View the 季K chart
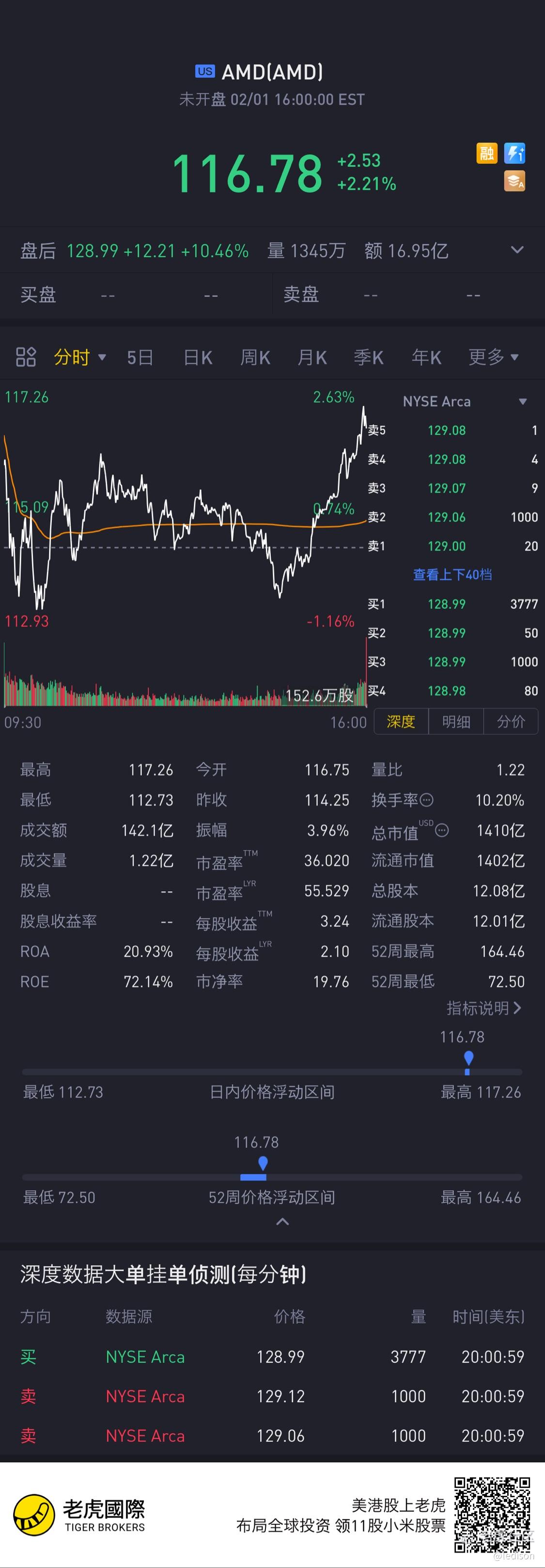 pos(368,357)
